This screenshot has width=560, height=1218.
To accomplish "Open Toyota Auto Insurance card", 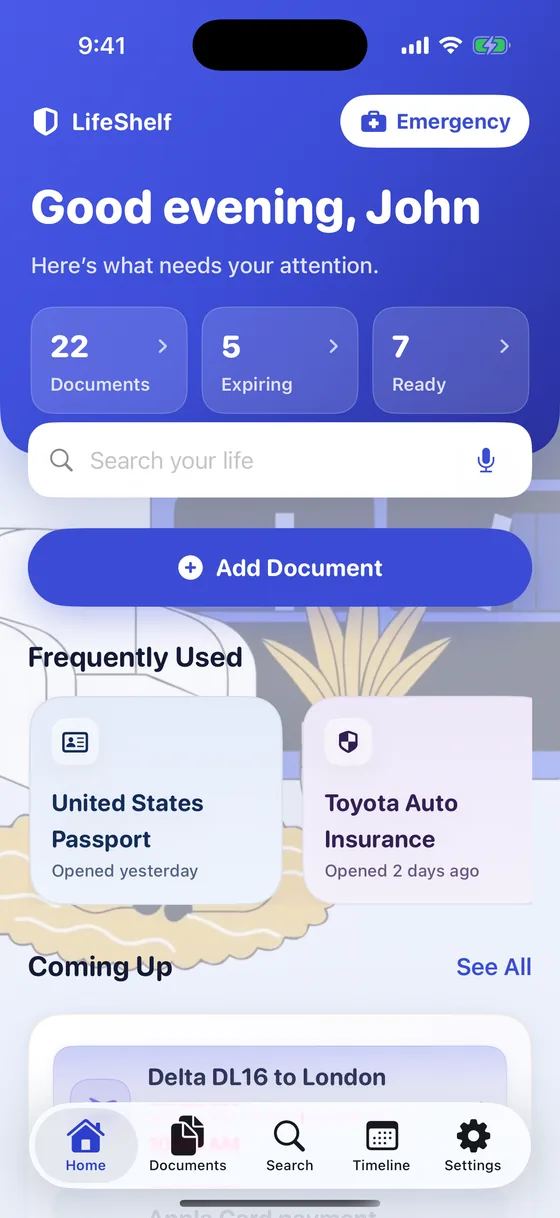I will click(418, 801).
